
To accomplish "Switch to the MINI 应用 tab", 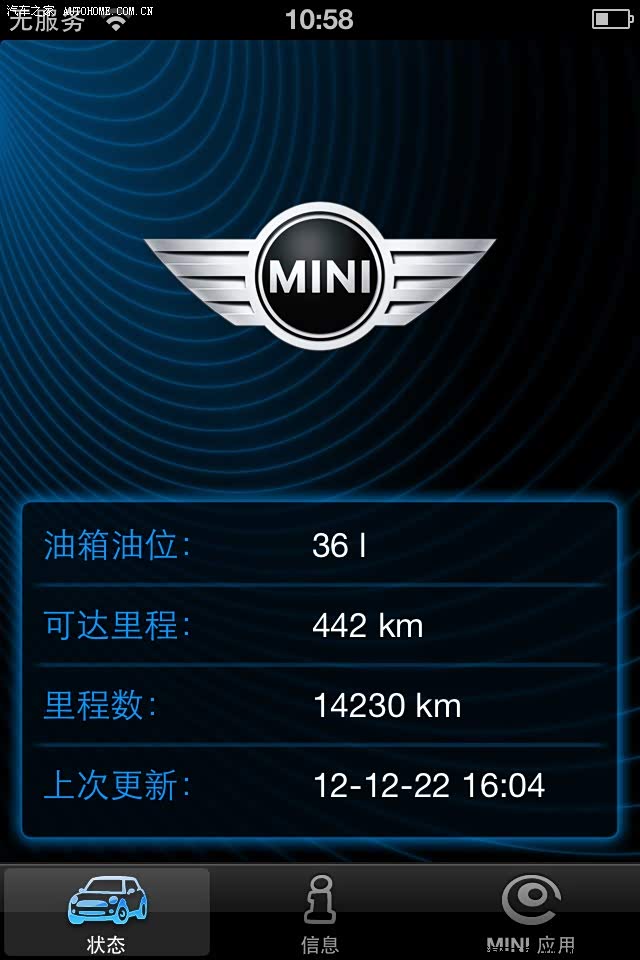I will 531,912.
